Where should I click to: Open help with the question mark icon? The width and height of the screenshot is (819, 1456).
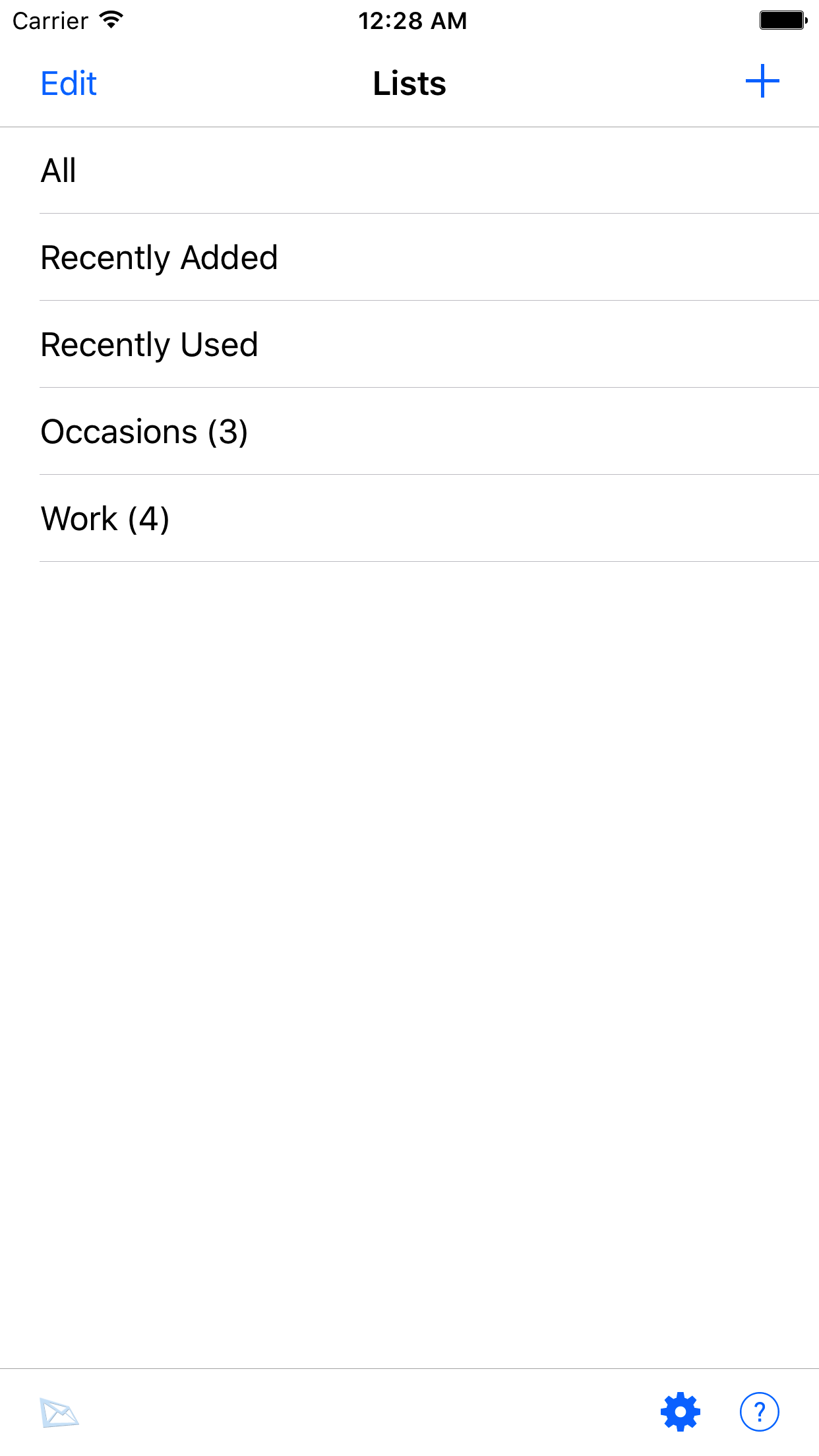[759, 1412]
